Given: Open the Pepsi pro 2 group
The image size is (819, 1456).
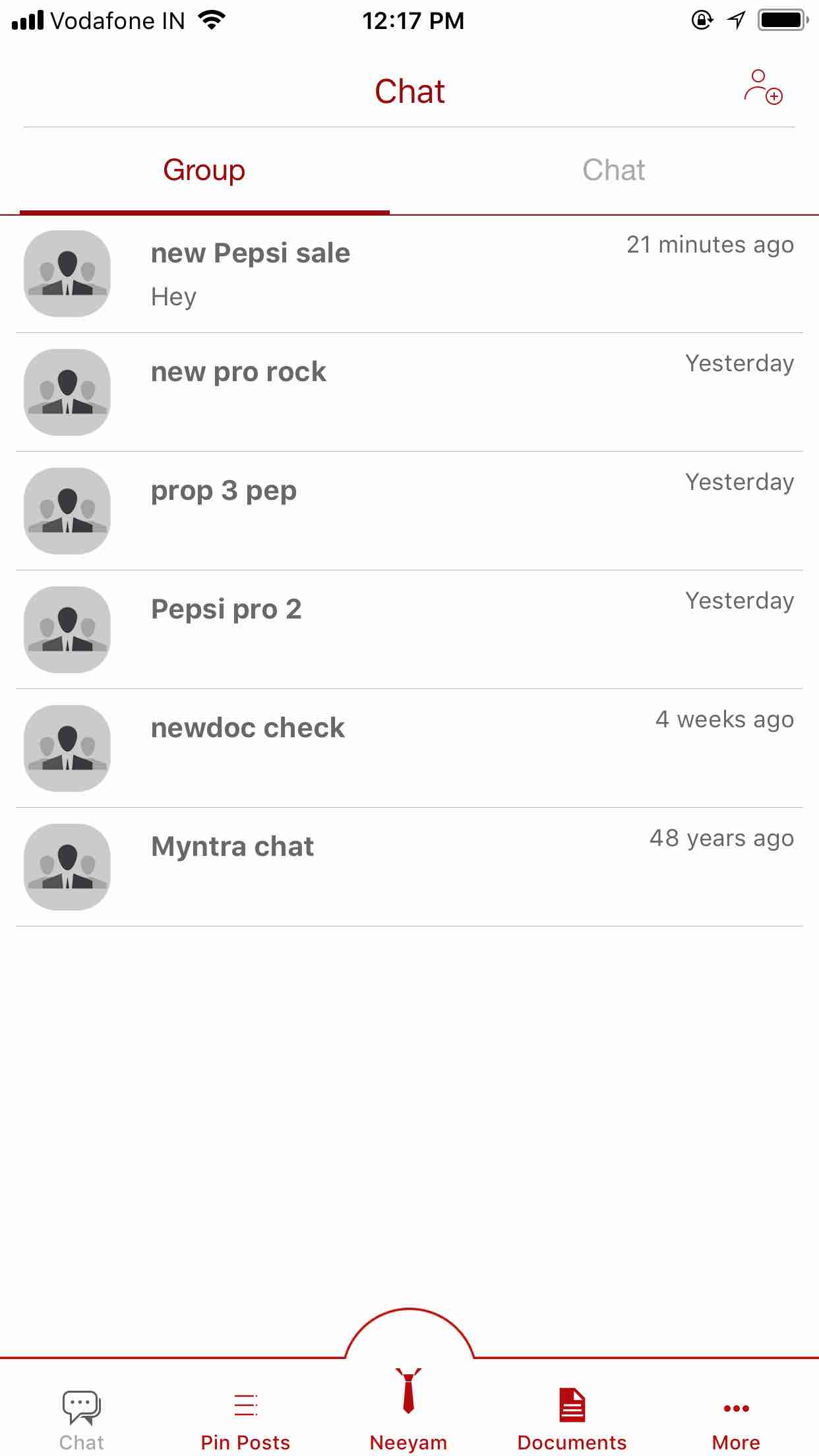Looking at the screenshot, I should click(409, 630).
